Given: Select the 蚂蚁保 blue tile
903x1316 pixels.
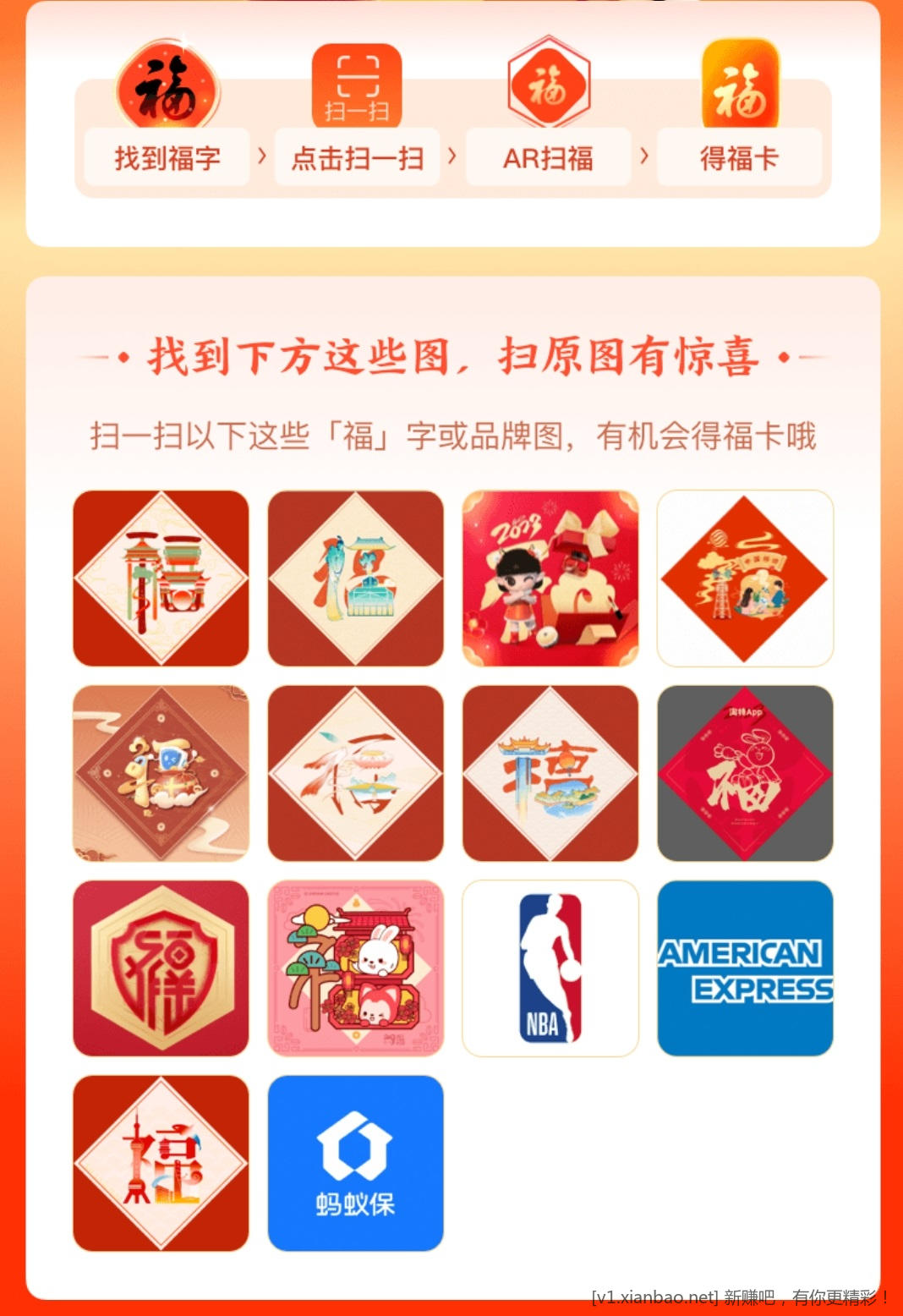Looking at the screenshot, I should (x=356, y=1163).
